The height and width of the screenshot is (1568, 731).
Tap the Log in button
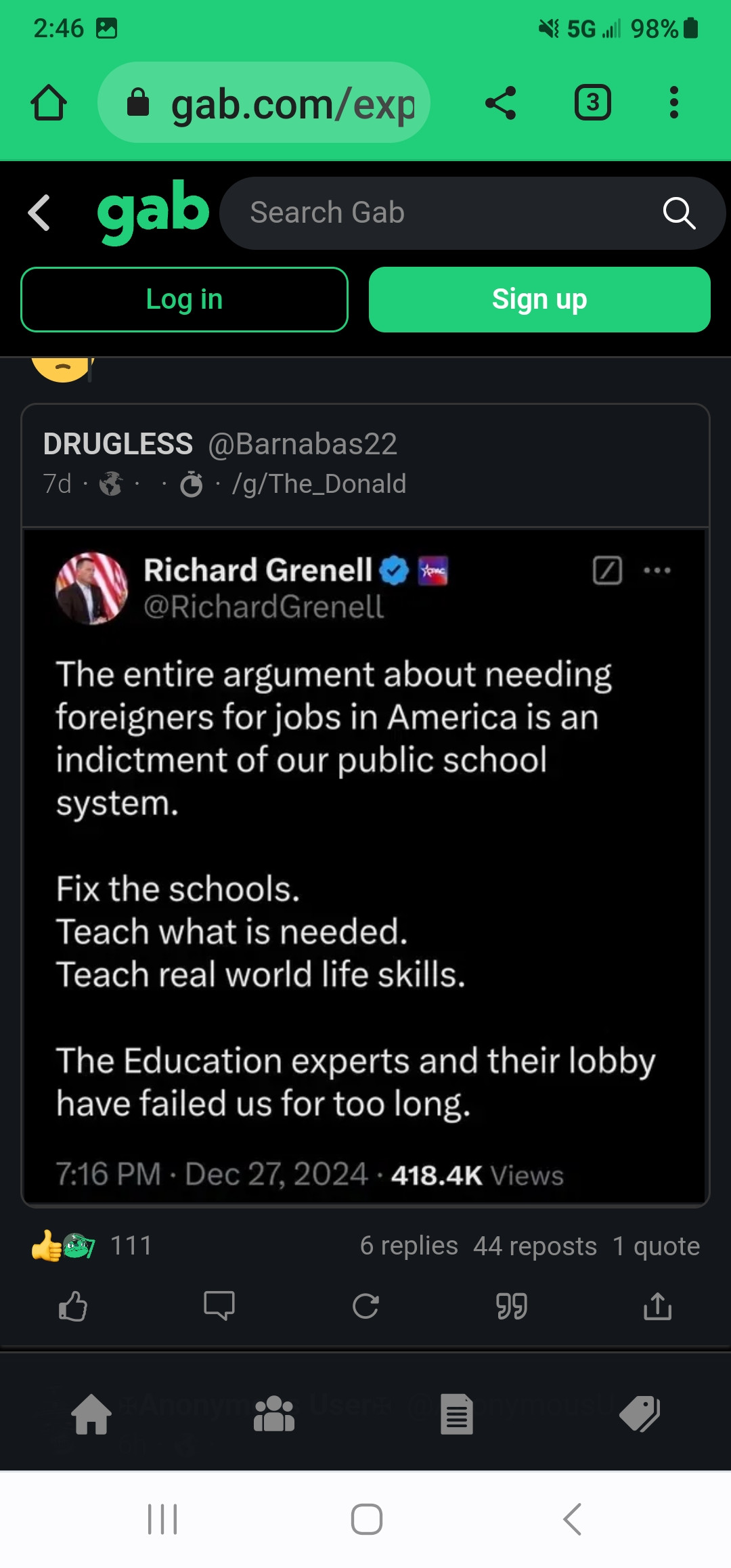coord(184,299)
